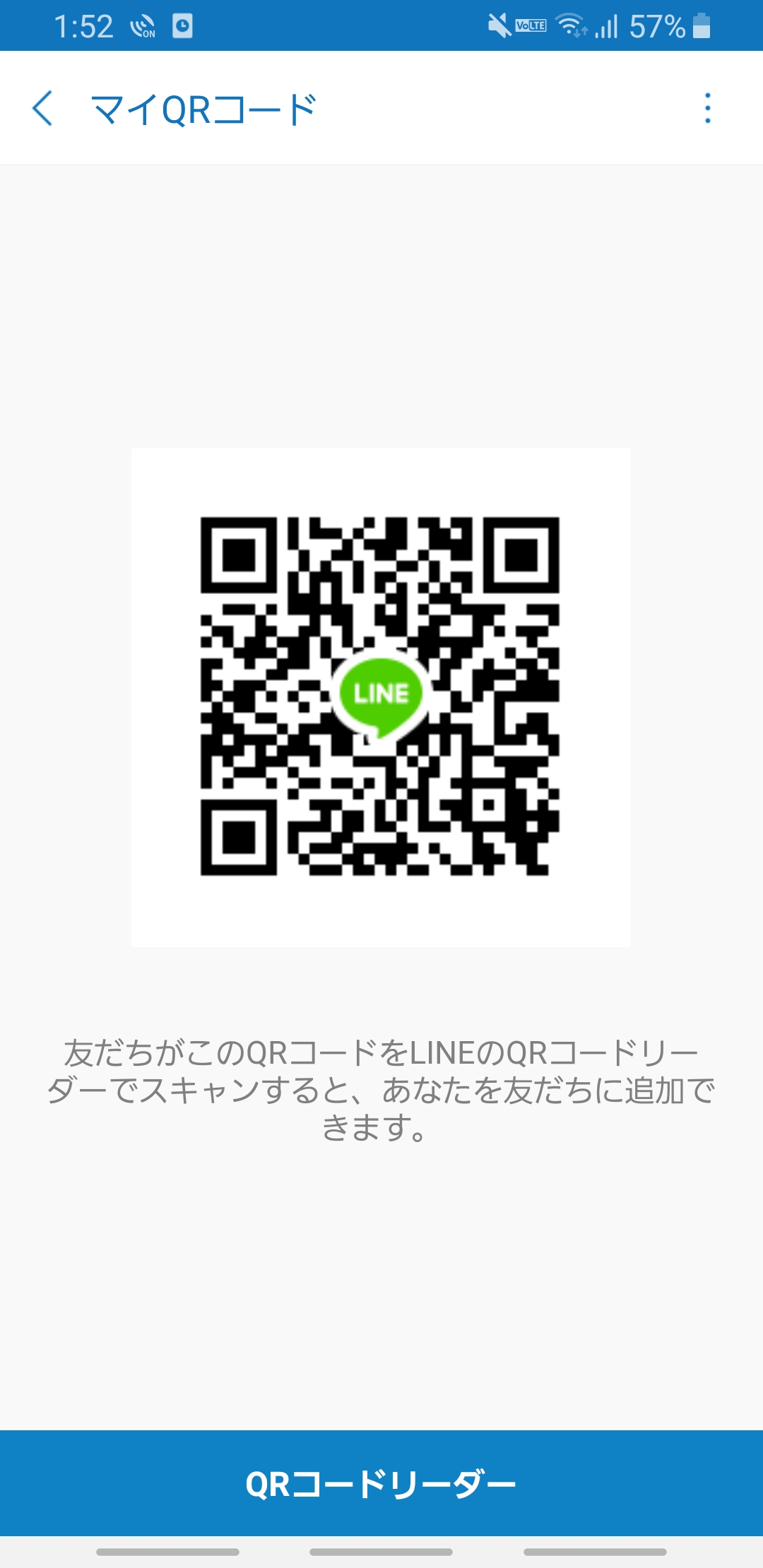The image size is (763, 1568).
Task: Open the QRコードリーダー button
Action: coord(381,1483)
